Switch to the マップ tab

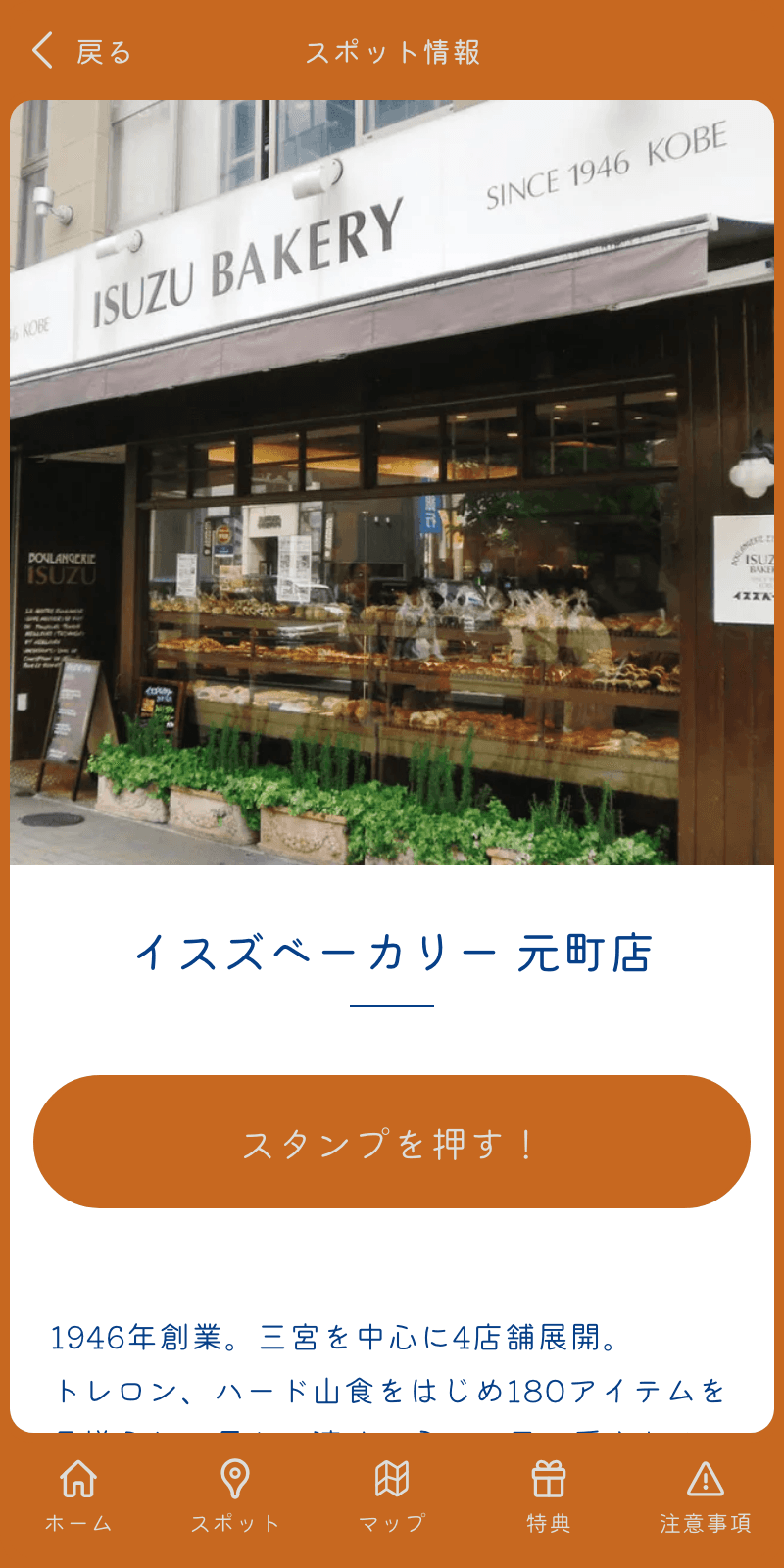tap(392, 1496)
